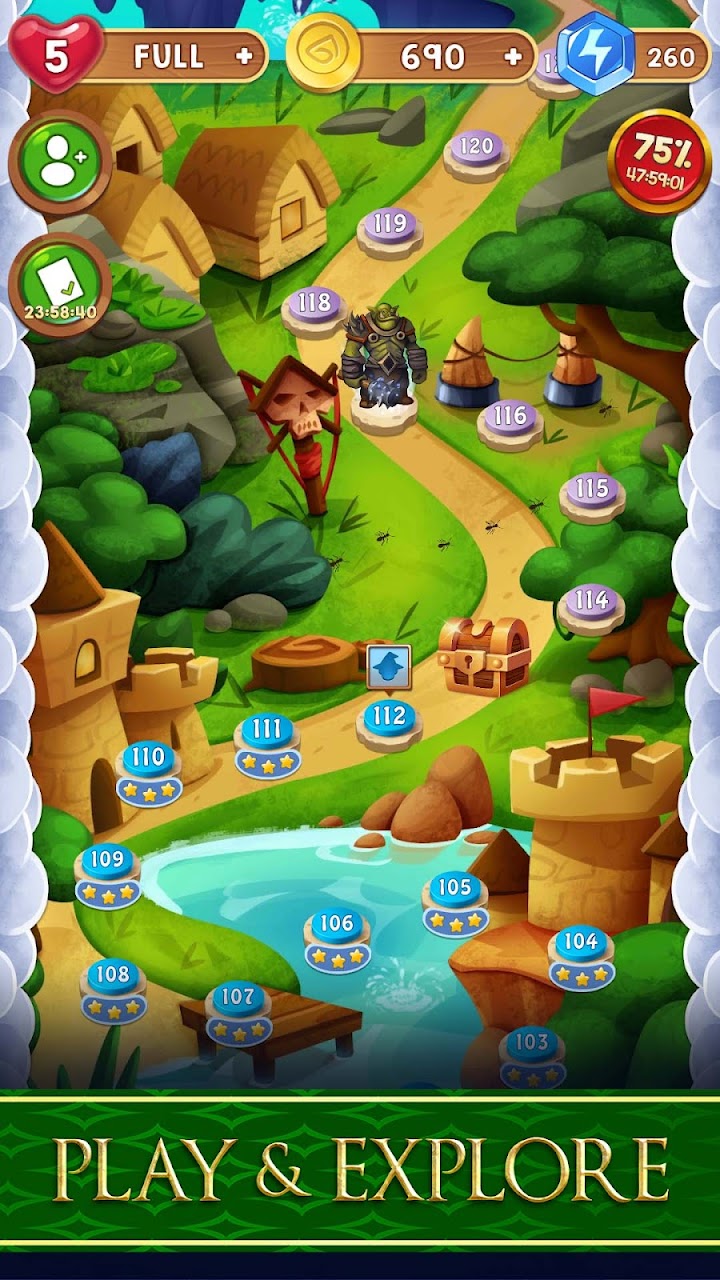Select locked level 116

pyautogui.click(x=510, y=418)
